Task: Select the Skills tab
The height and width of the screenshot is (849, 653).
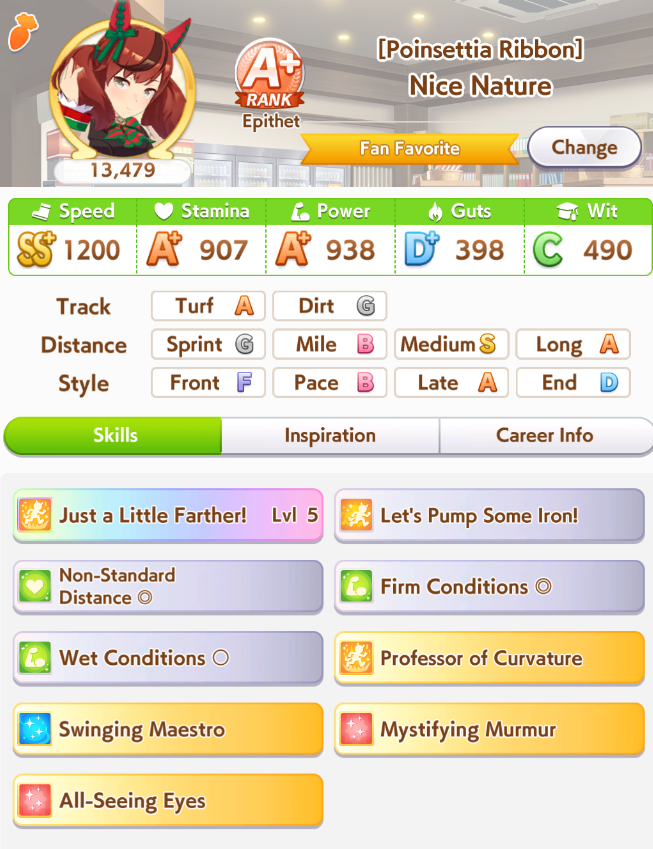Action: point(114,436)
